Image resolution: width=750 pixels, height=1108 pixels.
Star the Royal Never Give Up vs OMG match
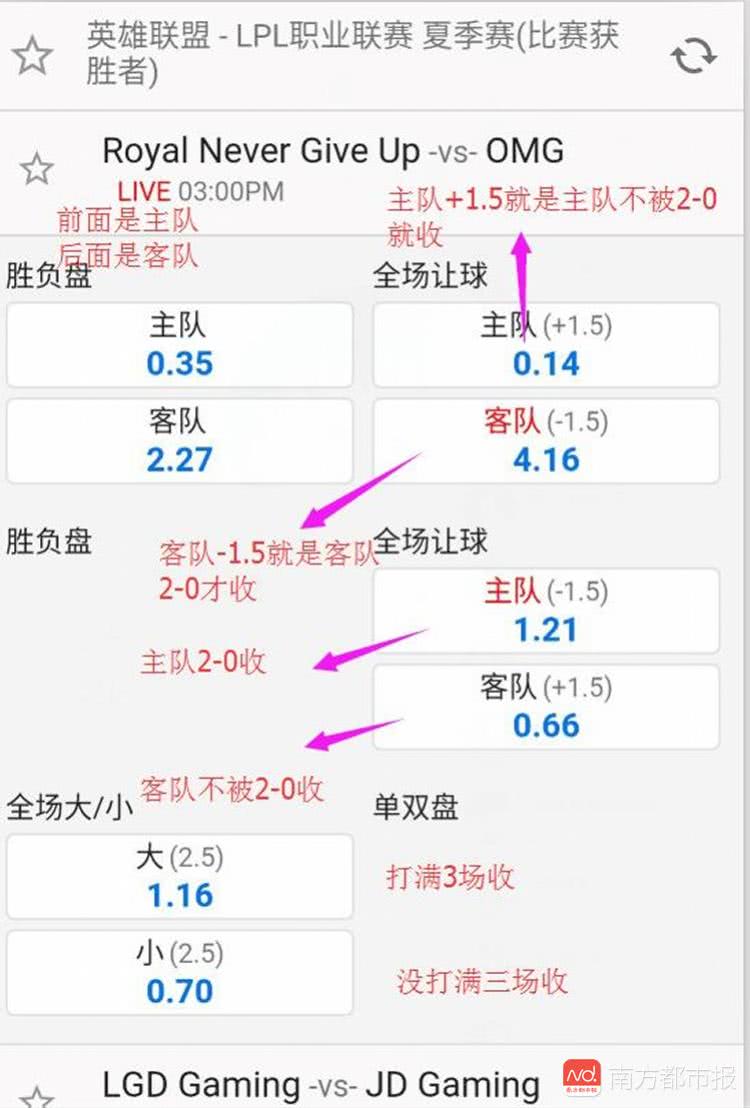click(37, 168)
